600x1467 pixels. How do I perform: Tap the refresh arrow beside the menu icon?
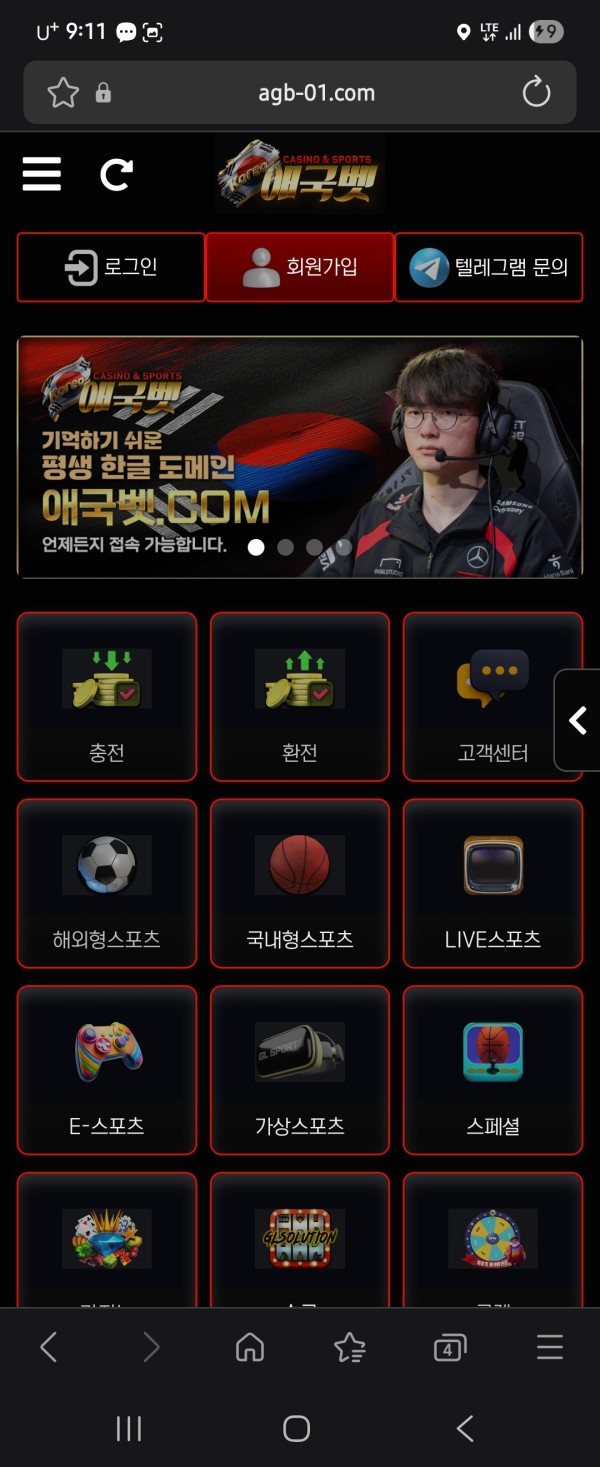116,175
